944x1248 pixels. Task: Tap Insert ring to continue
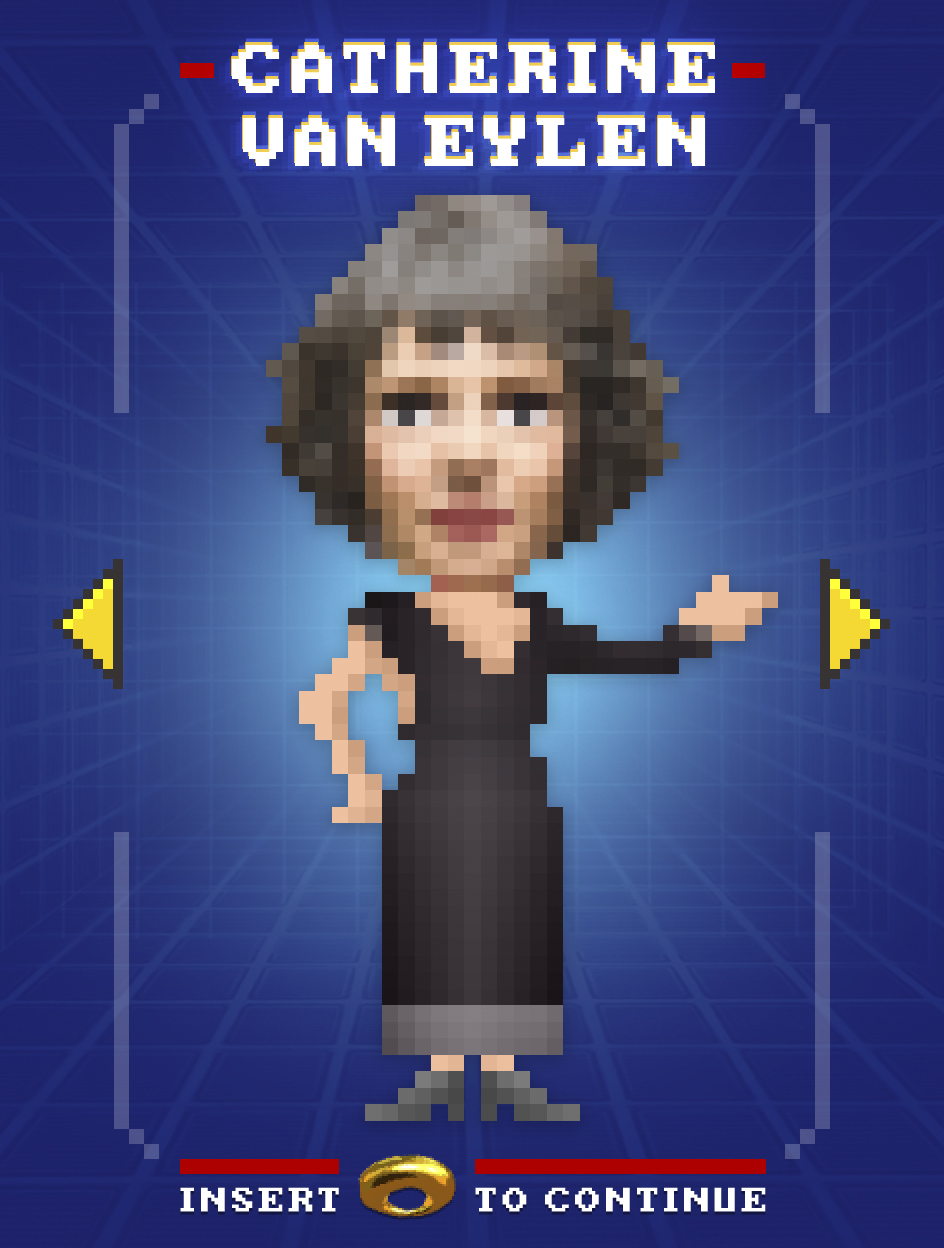coord(406,1187)
